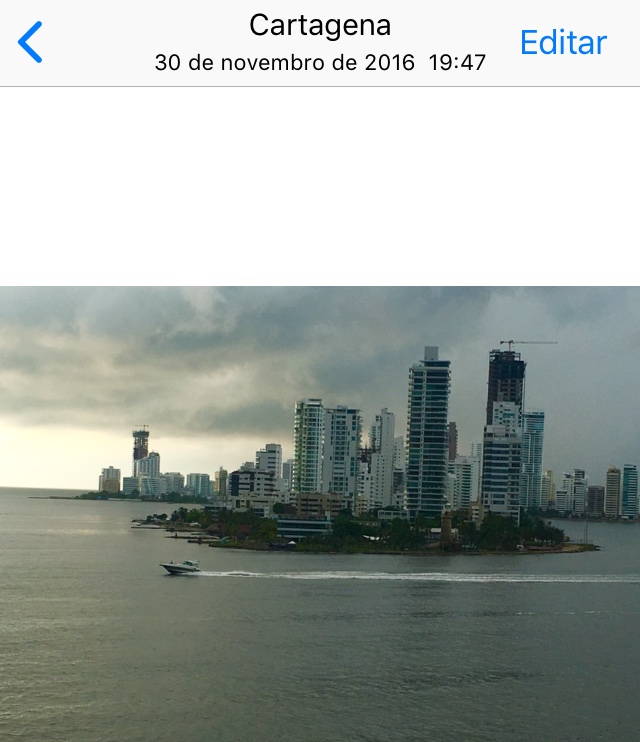Tap Editar to edit the photo
Image resolution: width=640 pixels, height=742 pixels.
(563, 42)
